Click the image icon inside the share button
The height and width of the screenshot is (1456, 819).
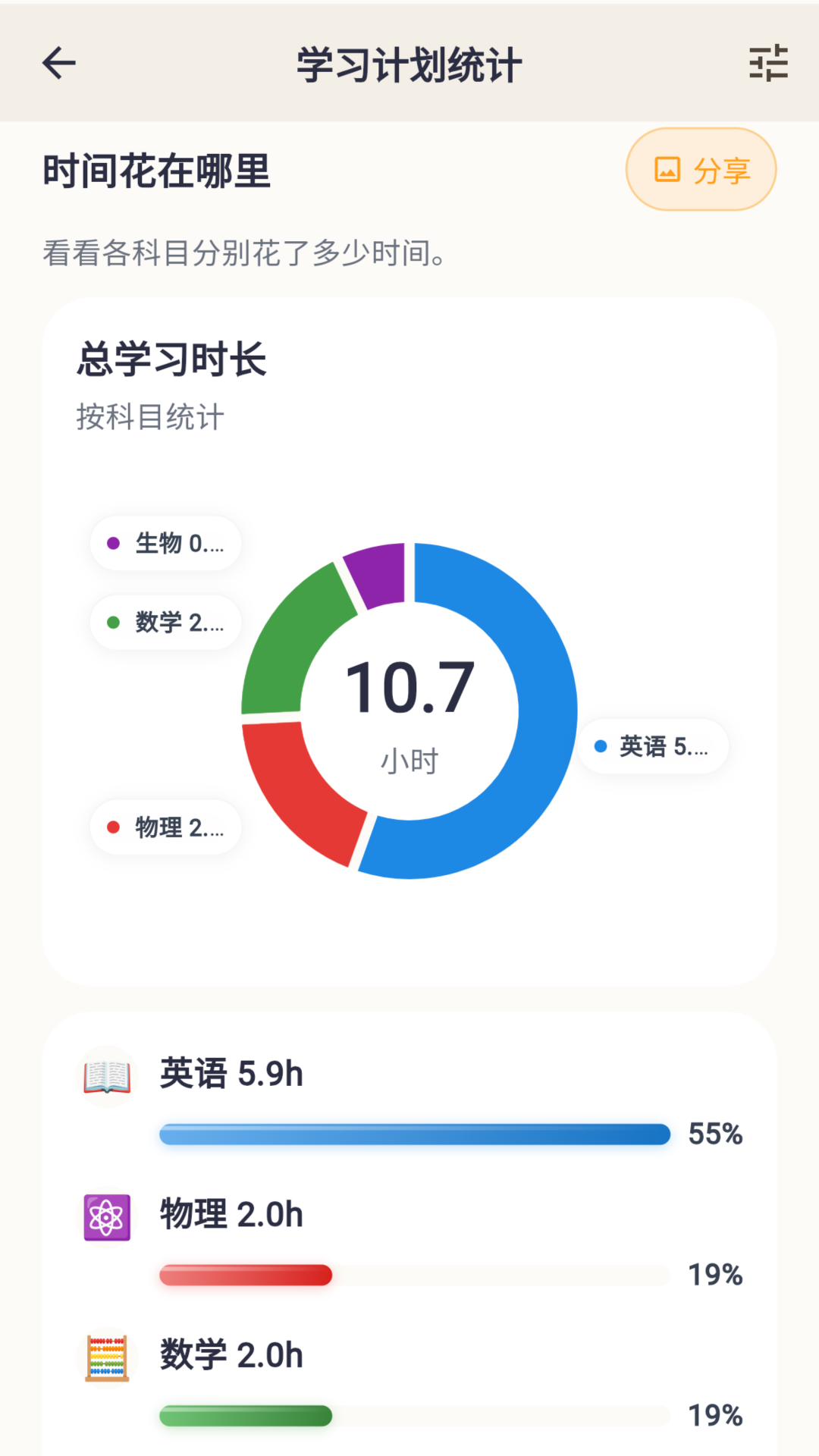coord(666,168)
